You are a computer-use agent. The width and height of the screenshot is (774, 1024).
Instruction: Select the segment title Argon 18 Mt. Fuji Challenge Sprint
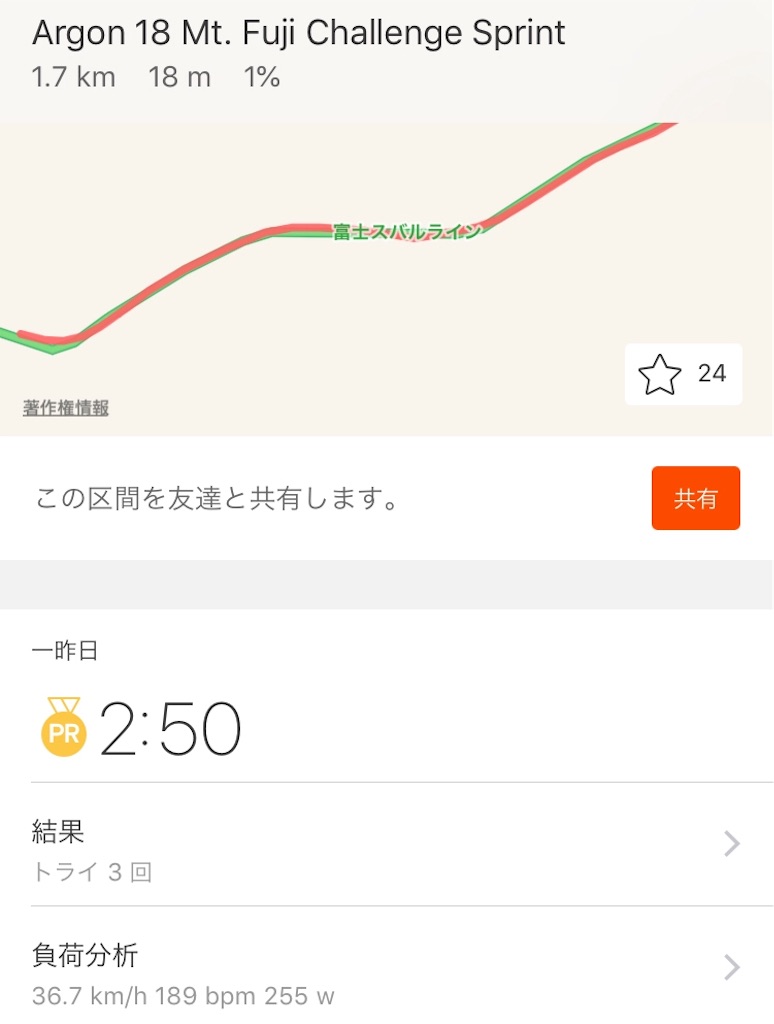298,33
